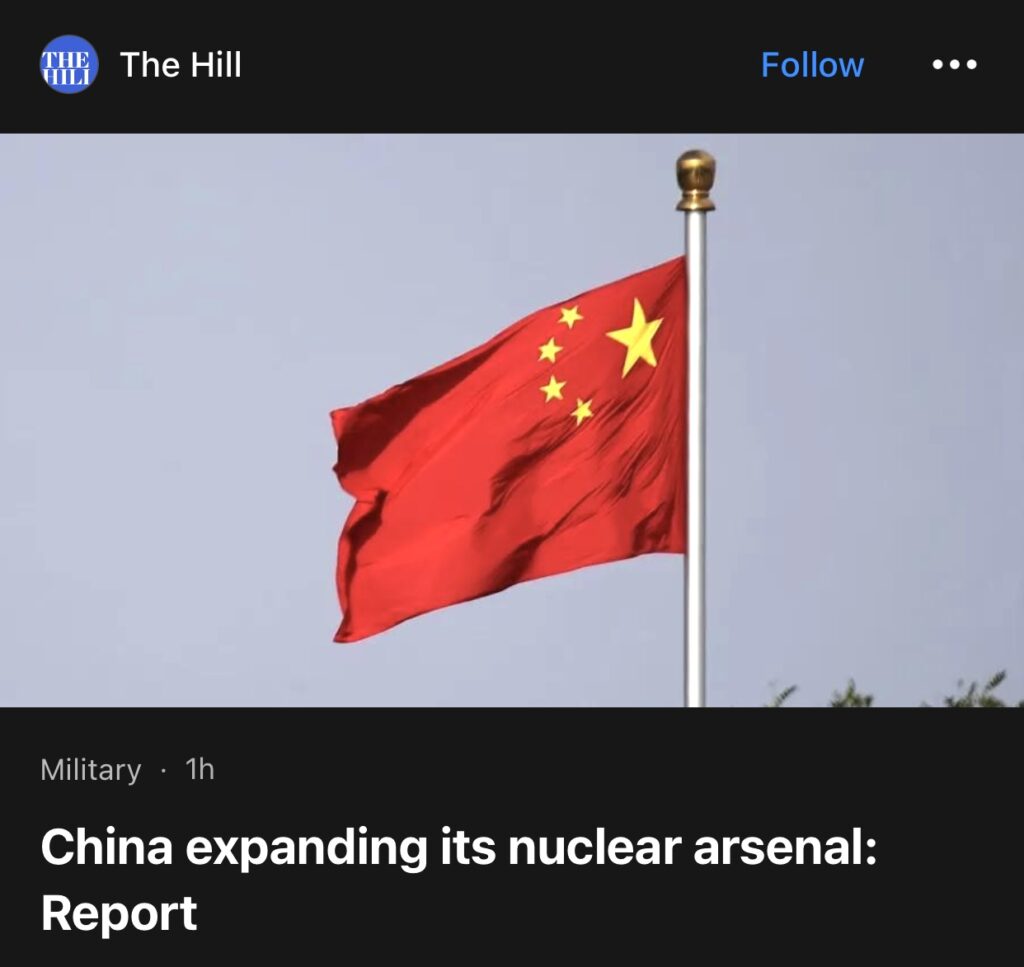Open the three-dot overflow menu
The height and width of the screenshot is (967, 1024).
click(954, 65)
